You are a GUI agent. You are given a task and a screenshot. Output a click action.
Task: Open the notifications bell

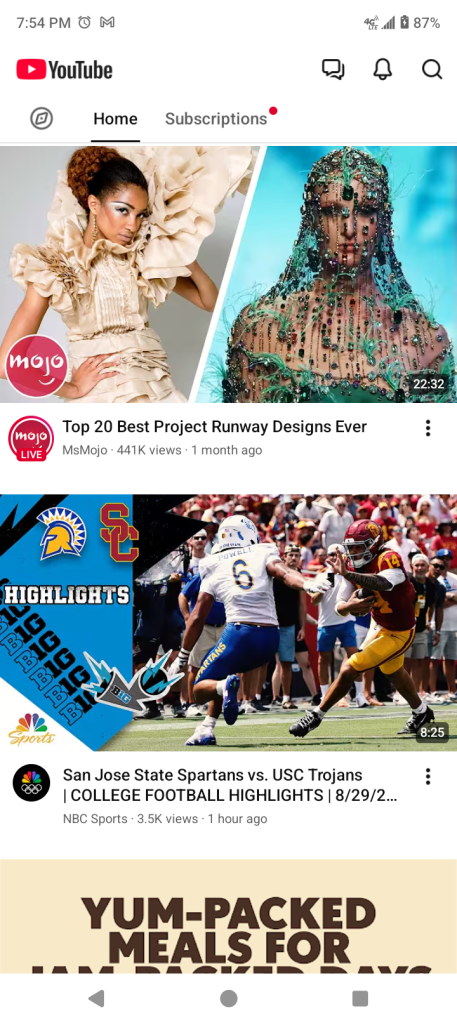click(x=383, y=69)
